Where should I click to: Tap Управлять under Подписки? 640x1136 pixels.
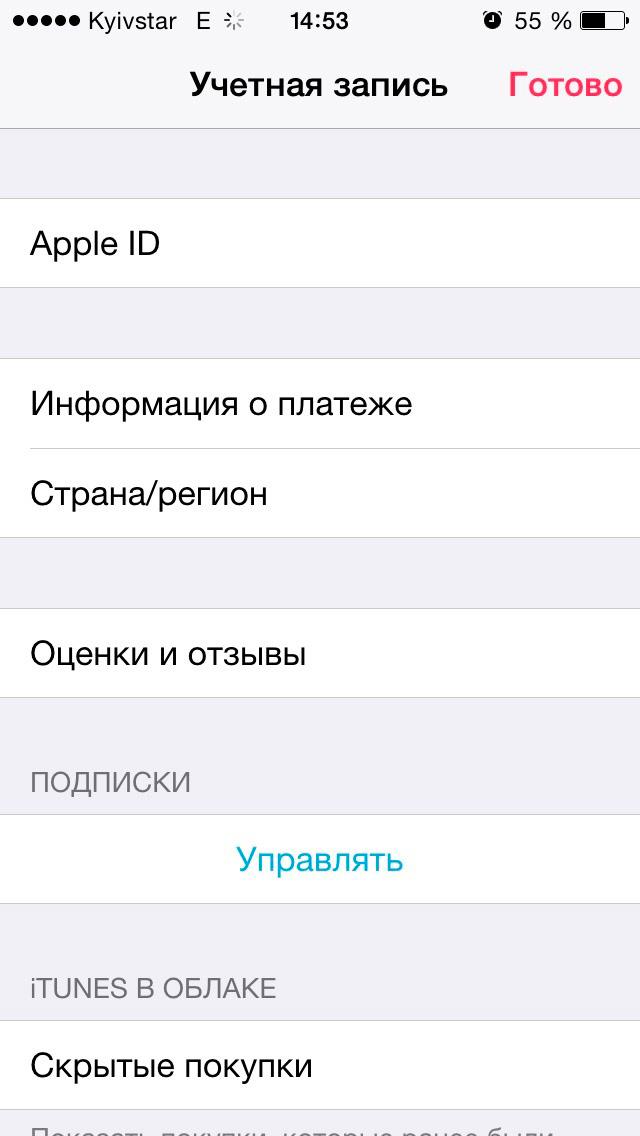(x=320, y=859)
